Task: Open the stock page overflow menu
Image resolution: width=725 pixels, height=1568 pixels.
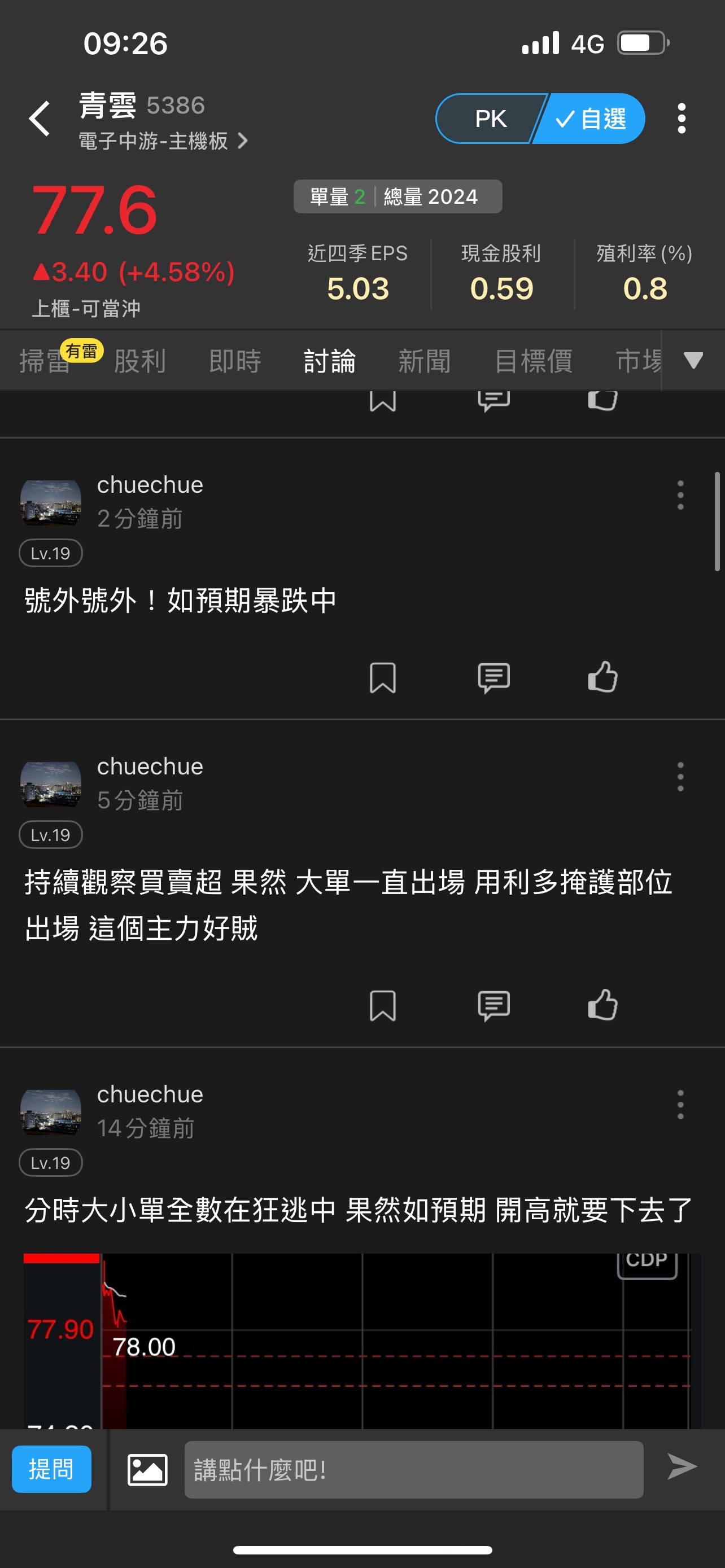Action: pyautogui.click(x=681, y=118)
